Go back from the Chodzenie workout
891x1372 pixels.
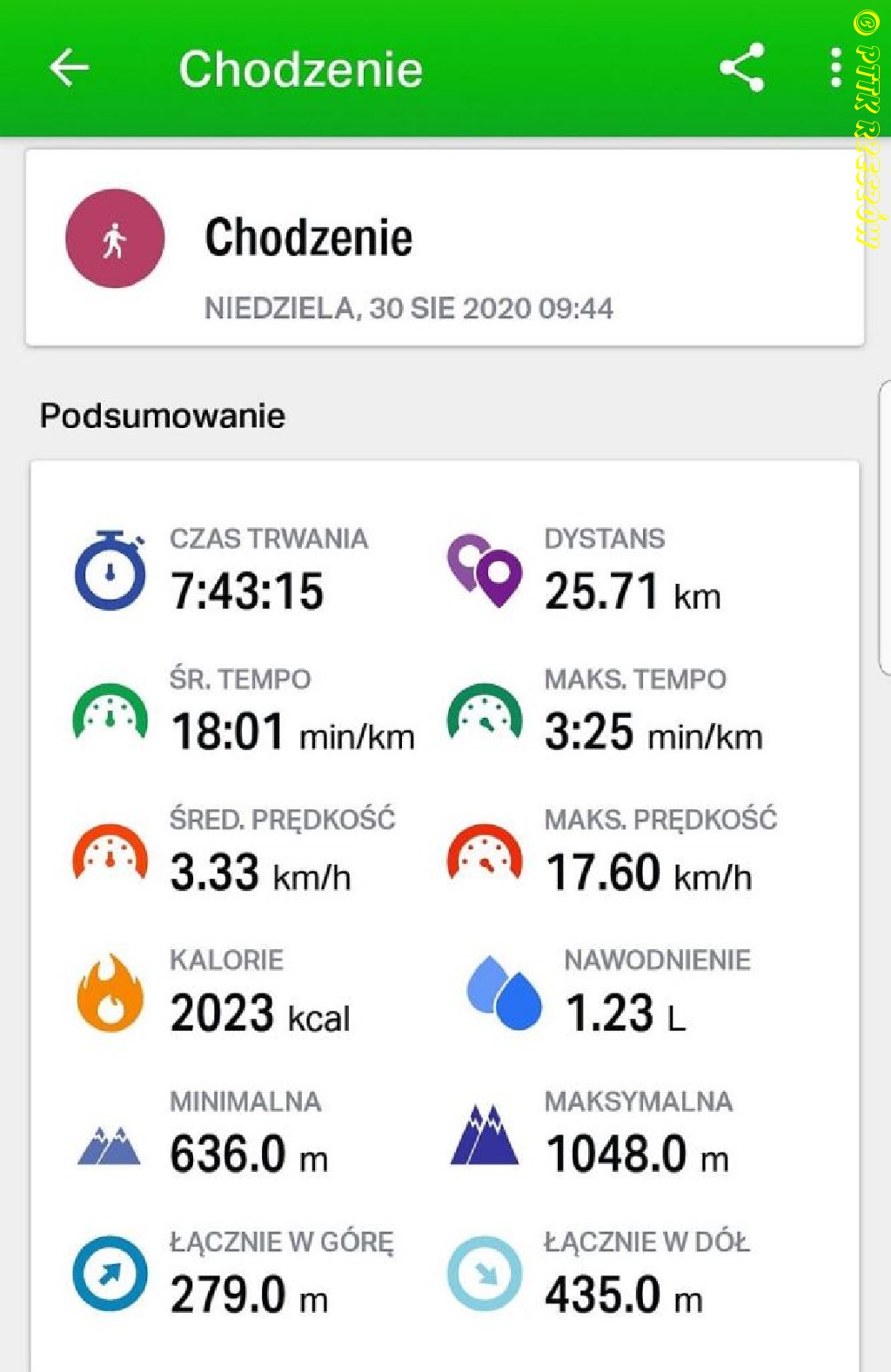tap(69, 68)
